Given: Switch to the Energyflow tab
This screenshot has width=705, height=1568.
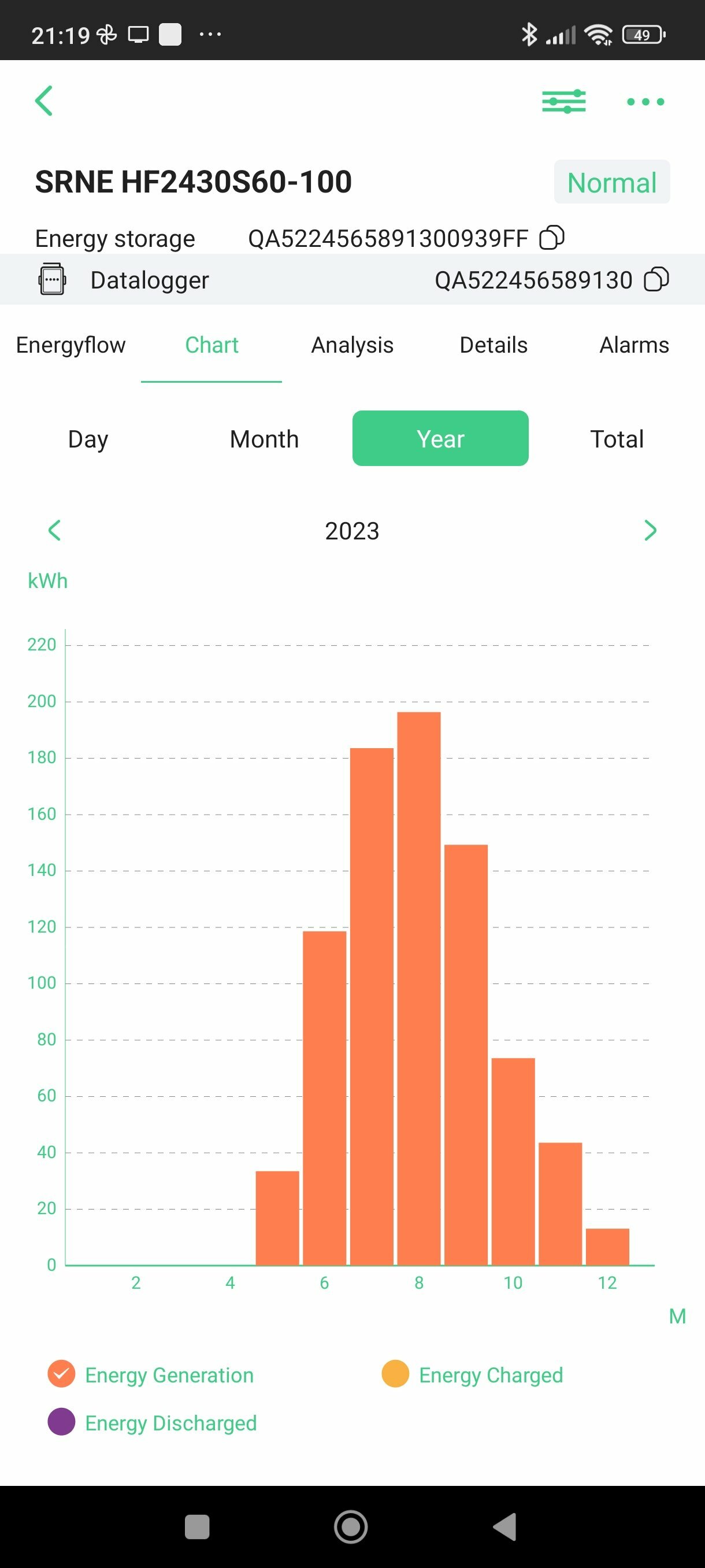Looking at the screenshot, I should [x=70, y=345].
